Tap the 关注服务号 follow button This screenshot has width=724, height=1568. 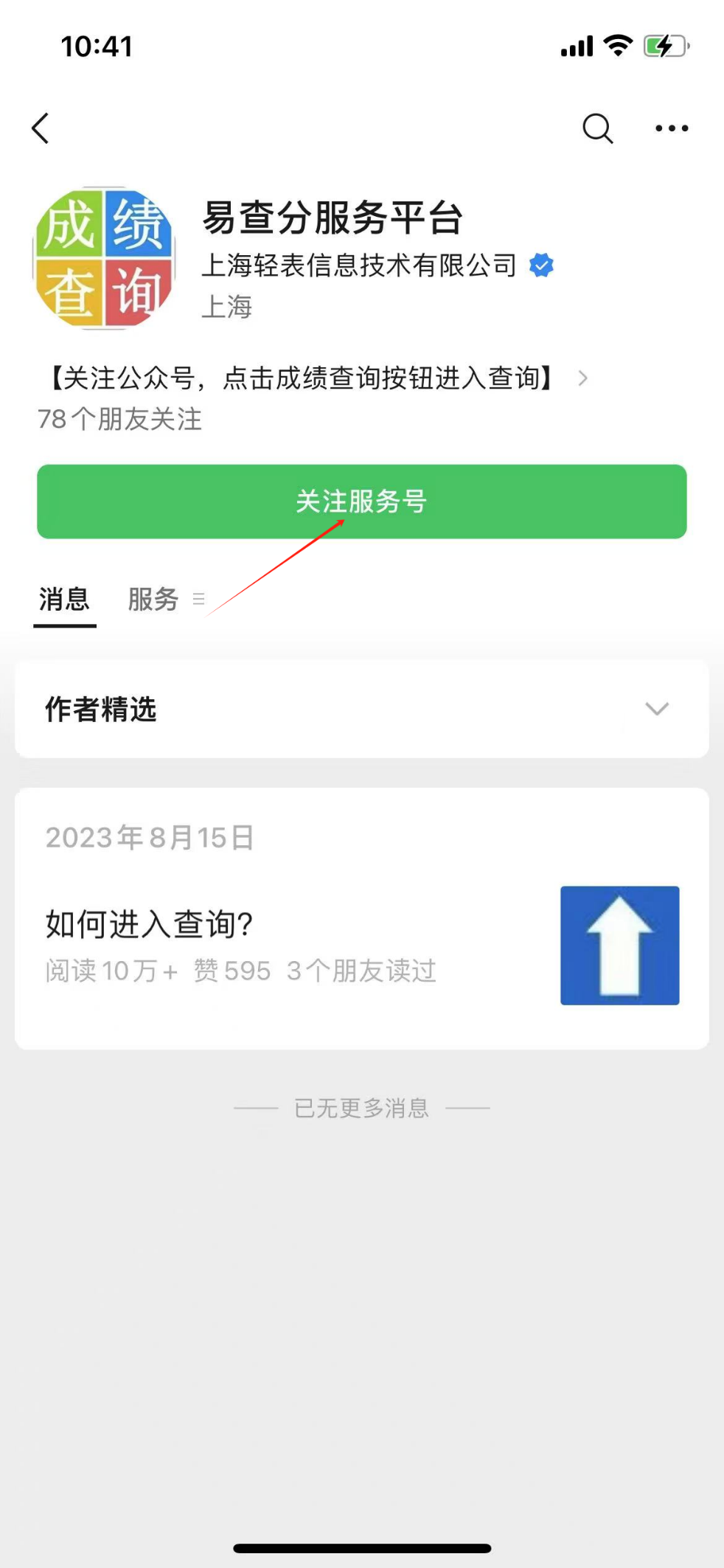(361, 502)
